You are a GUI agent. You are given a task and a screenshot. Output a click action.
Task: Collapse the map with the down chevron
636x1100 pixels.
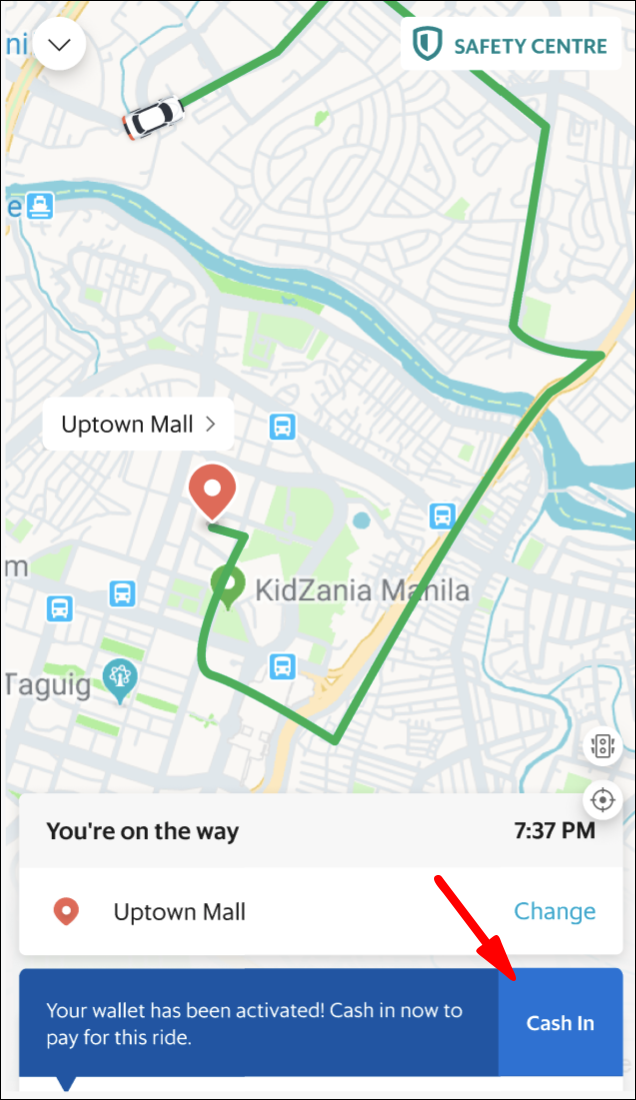(x=59, y=44)
